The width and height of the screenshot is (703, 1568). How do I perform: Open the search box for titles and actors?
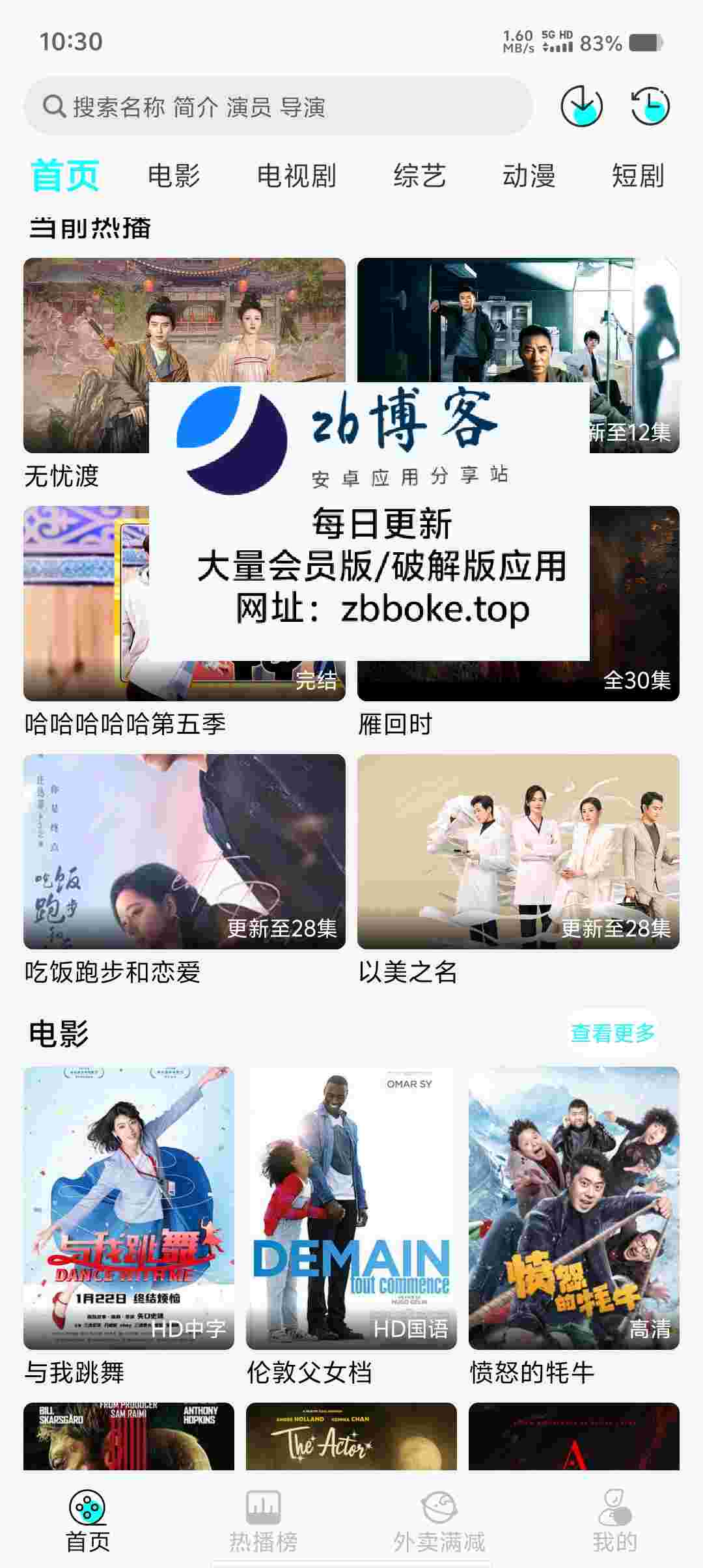click(279, 106)
